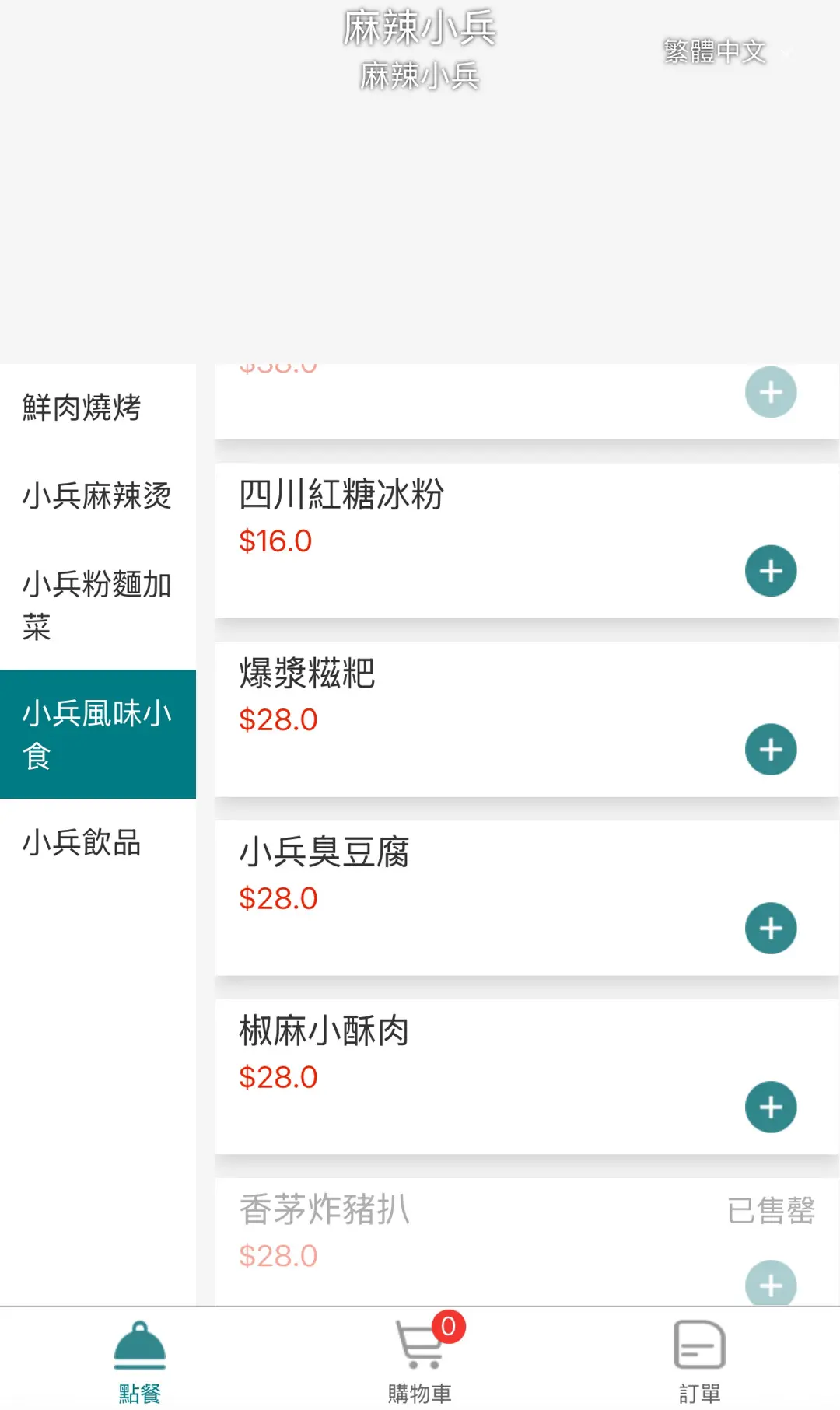Viewport: 840px width, 1410px height.
Task: Add 四川紅糖冰粉 to the cart
Action: [x=770, y=571]
